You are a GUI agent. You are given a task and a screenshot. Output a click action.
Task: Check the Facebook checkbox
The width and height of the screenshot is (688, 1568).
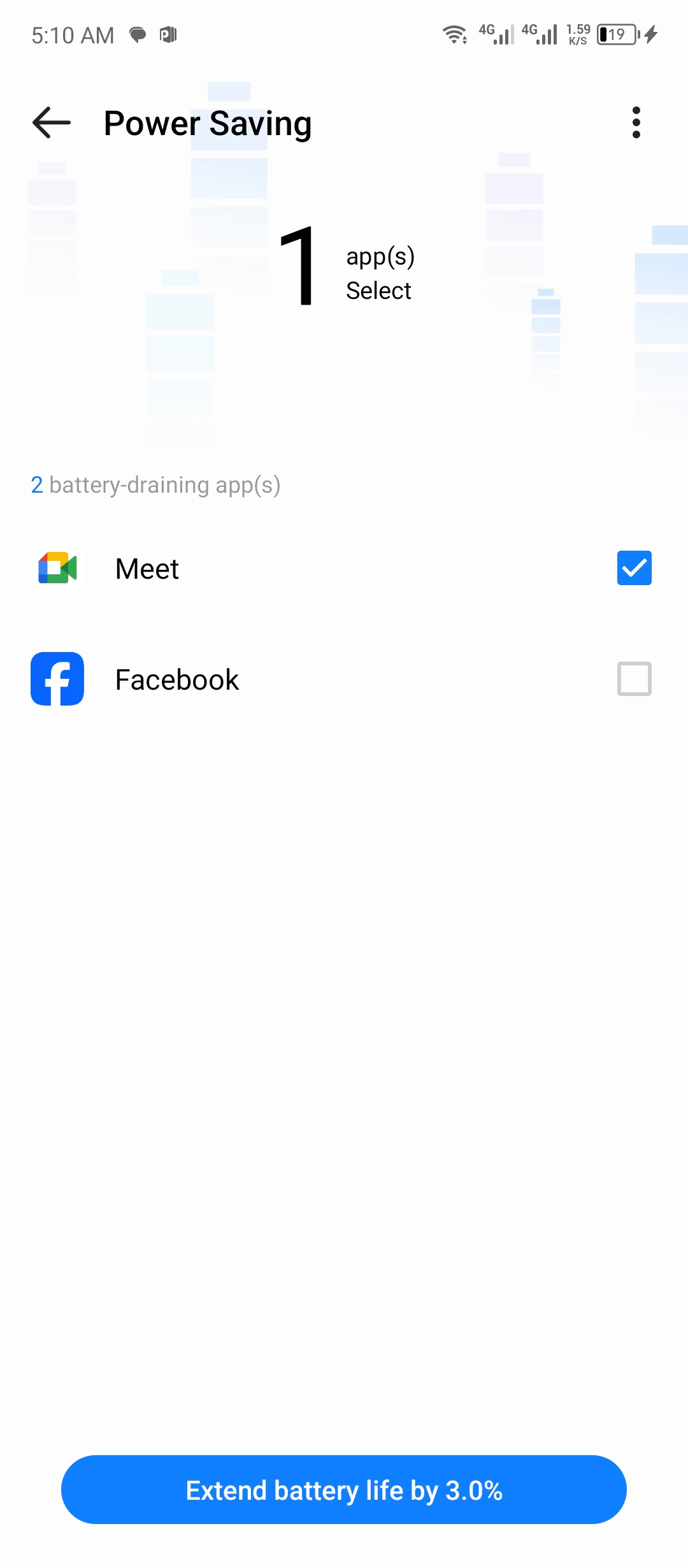point(634,679)
